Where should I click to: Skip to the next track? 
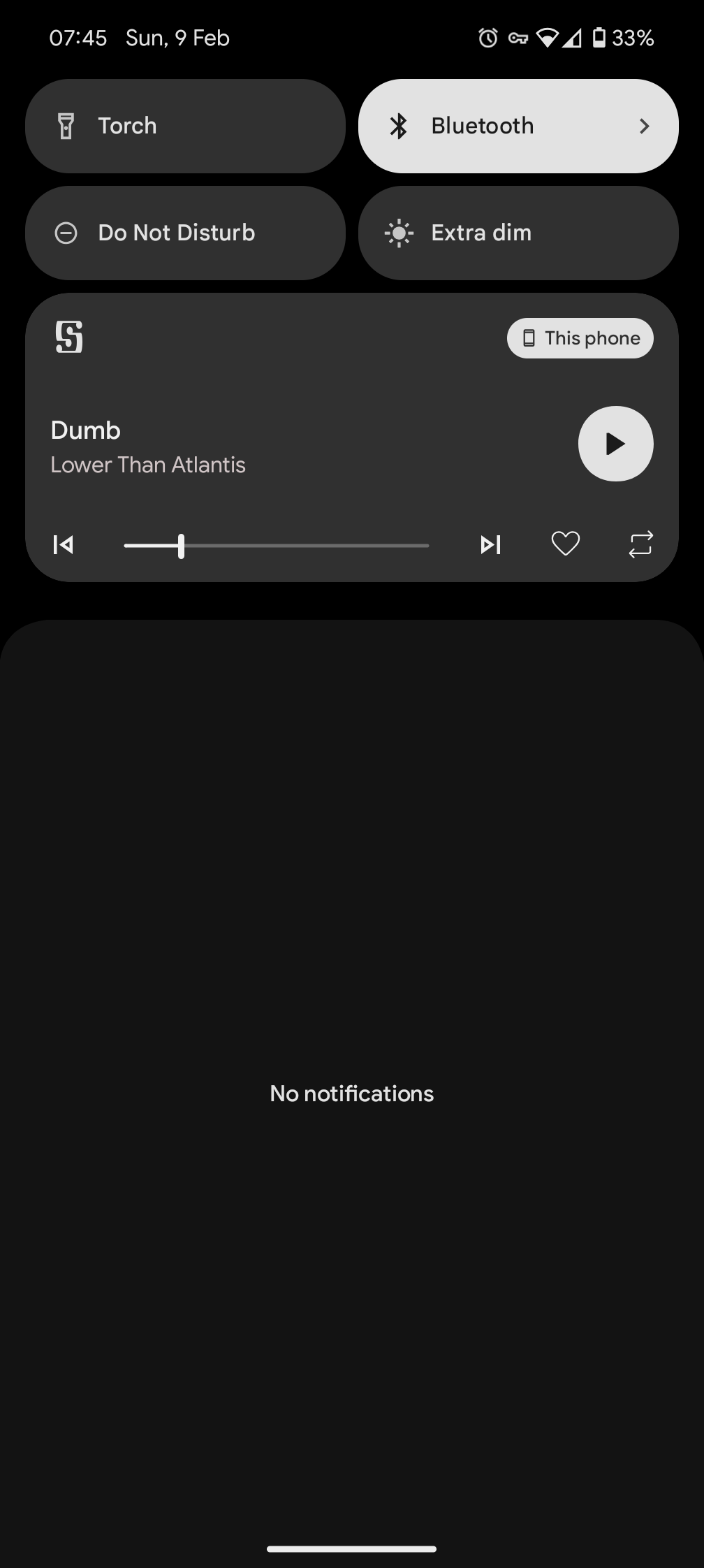pyautogui.click(x=490, y=544)
